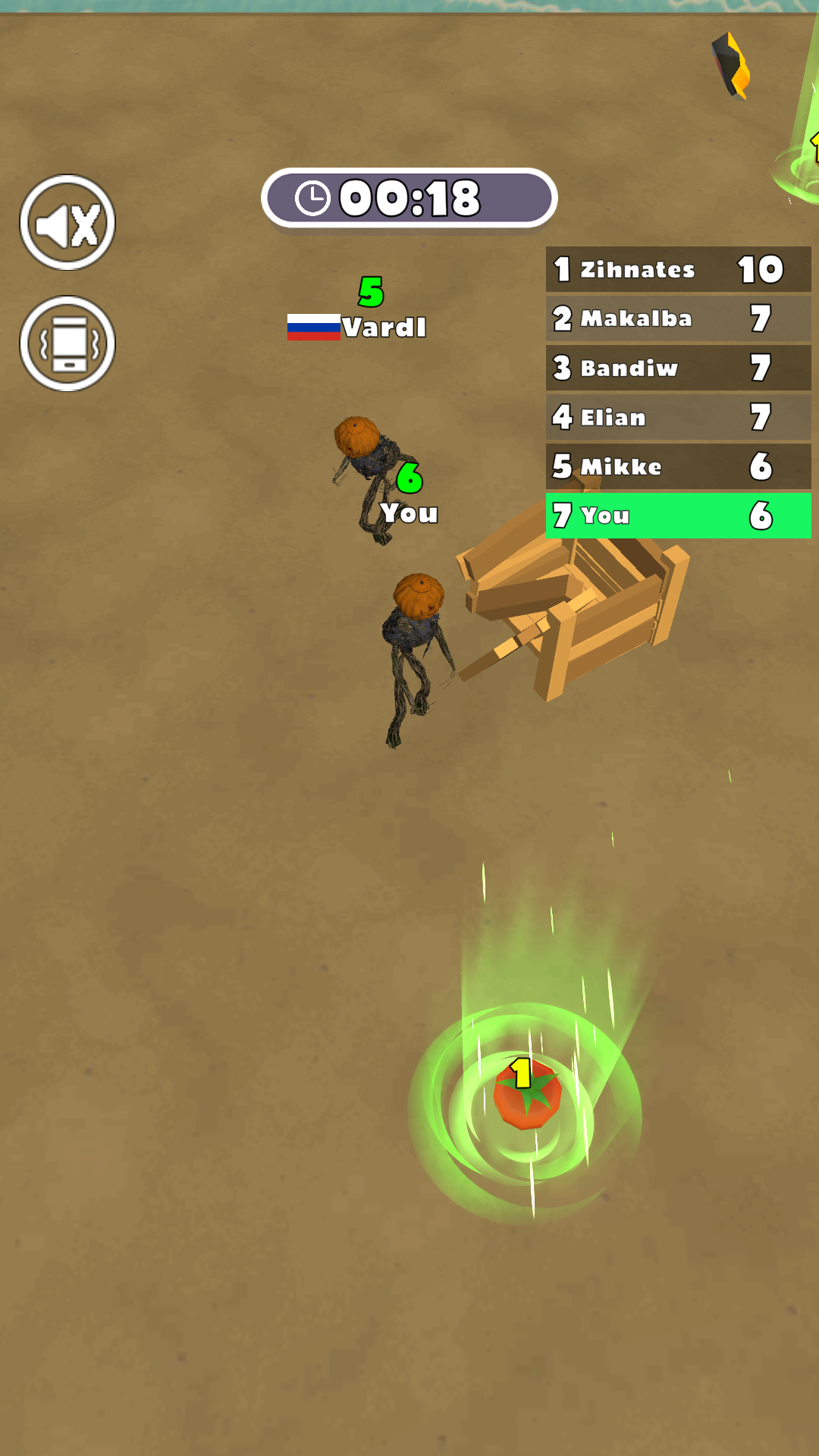Toggle the phone vibration button

click(x=67, y=344)
